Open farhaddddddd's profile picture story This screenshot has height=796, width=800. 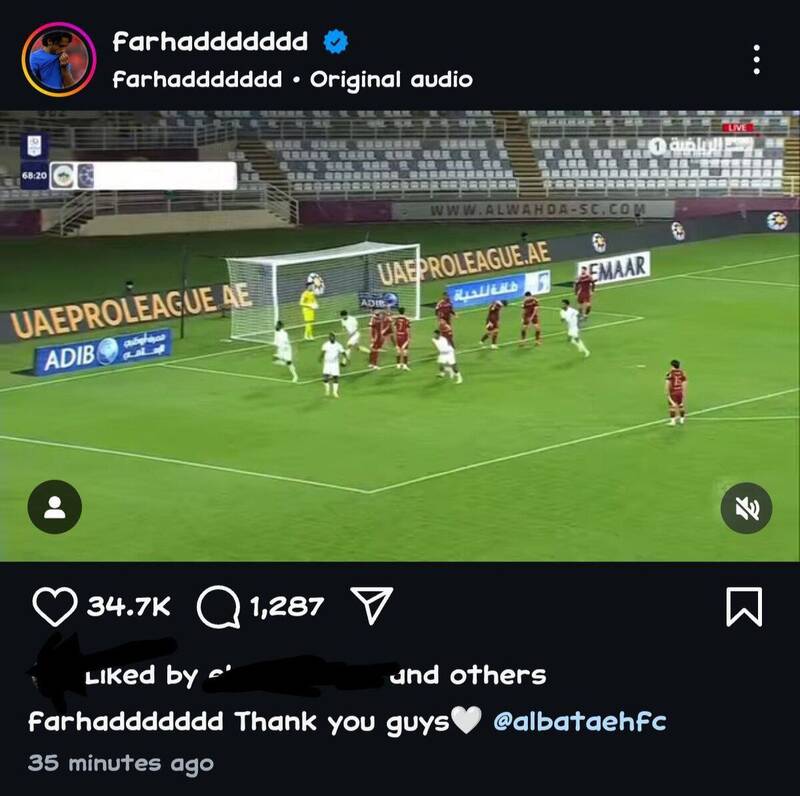[58, 59]
